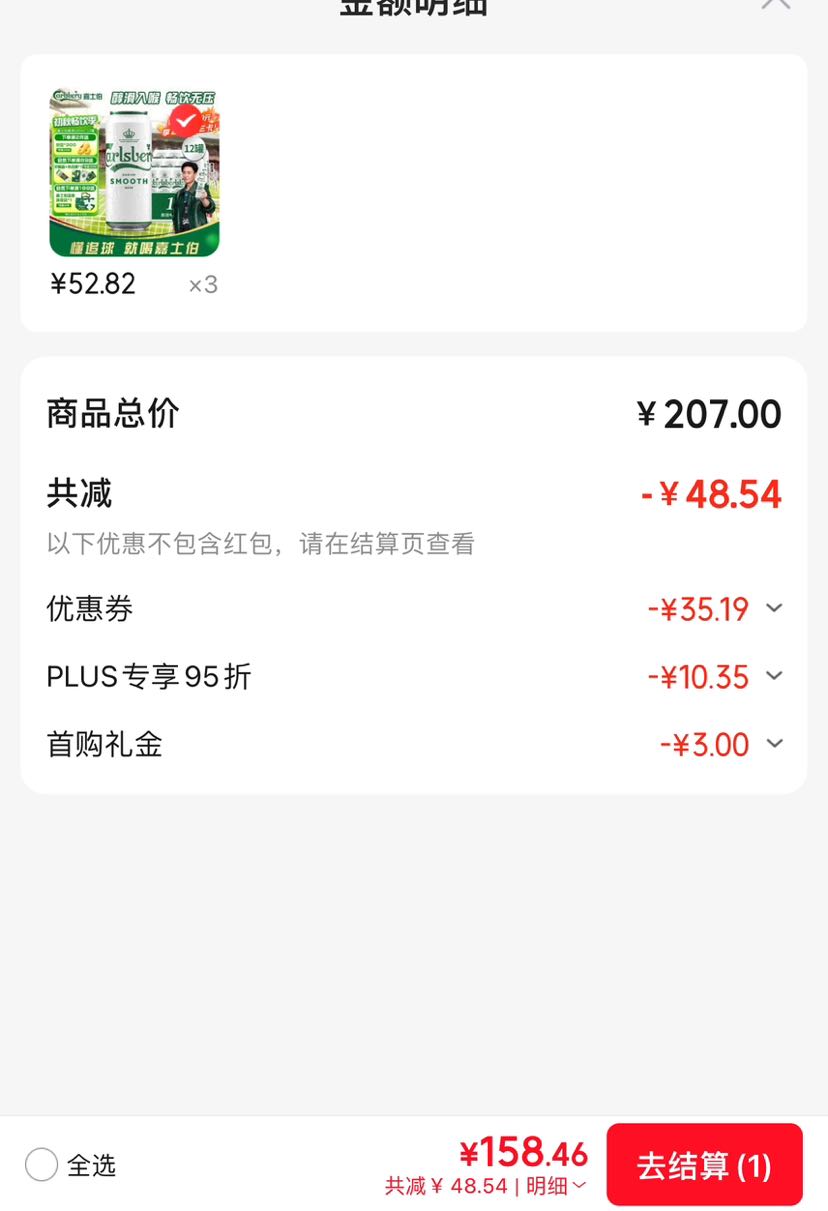The width and height of the screenshot is (828, 1211).
Task: Open the Carlsberg beer product thumbnail
Action: 135,173
